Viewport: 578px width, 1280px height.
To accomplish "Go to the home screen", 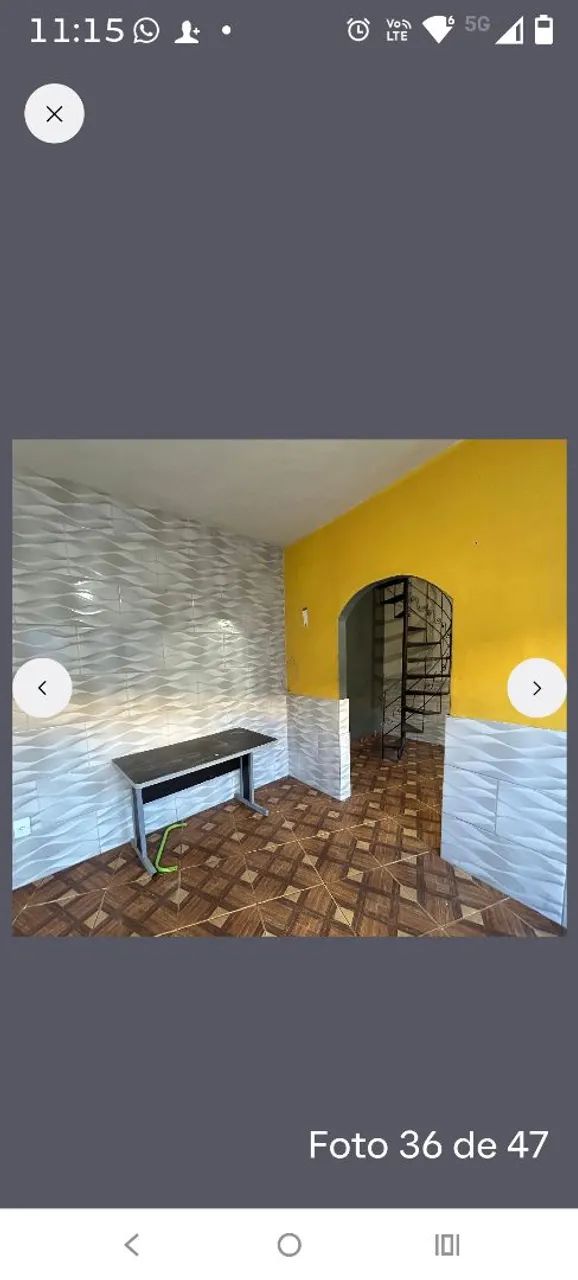I will click(x=289, y=1245).
